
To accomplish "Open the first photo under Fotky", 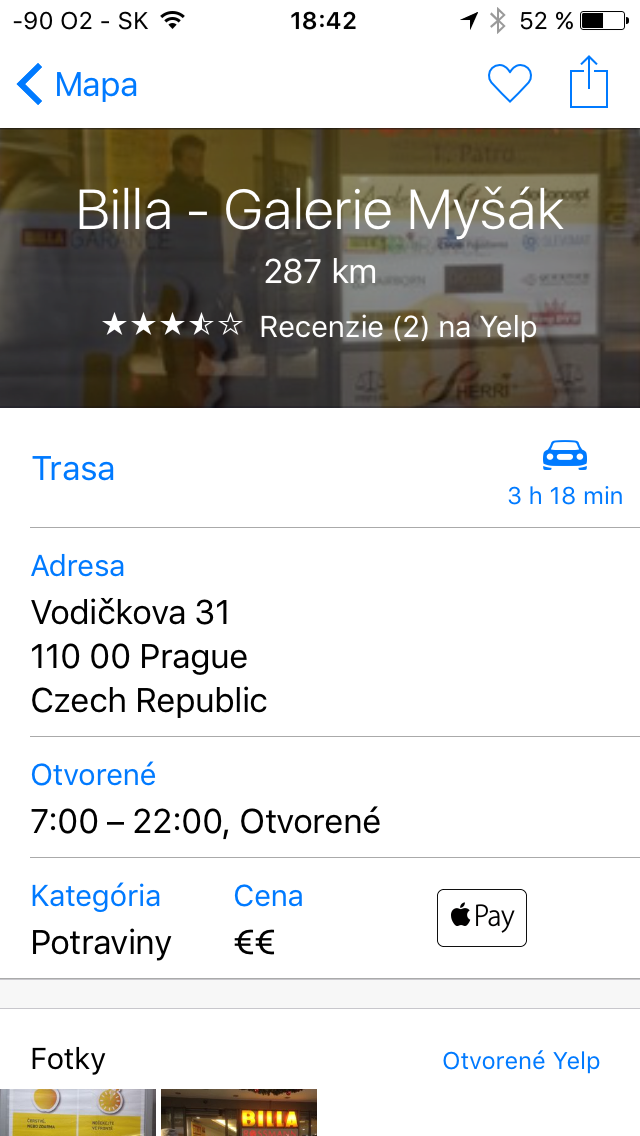I will point(78,1112).
